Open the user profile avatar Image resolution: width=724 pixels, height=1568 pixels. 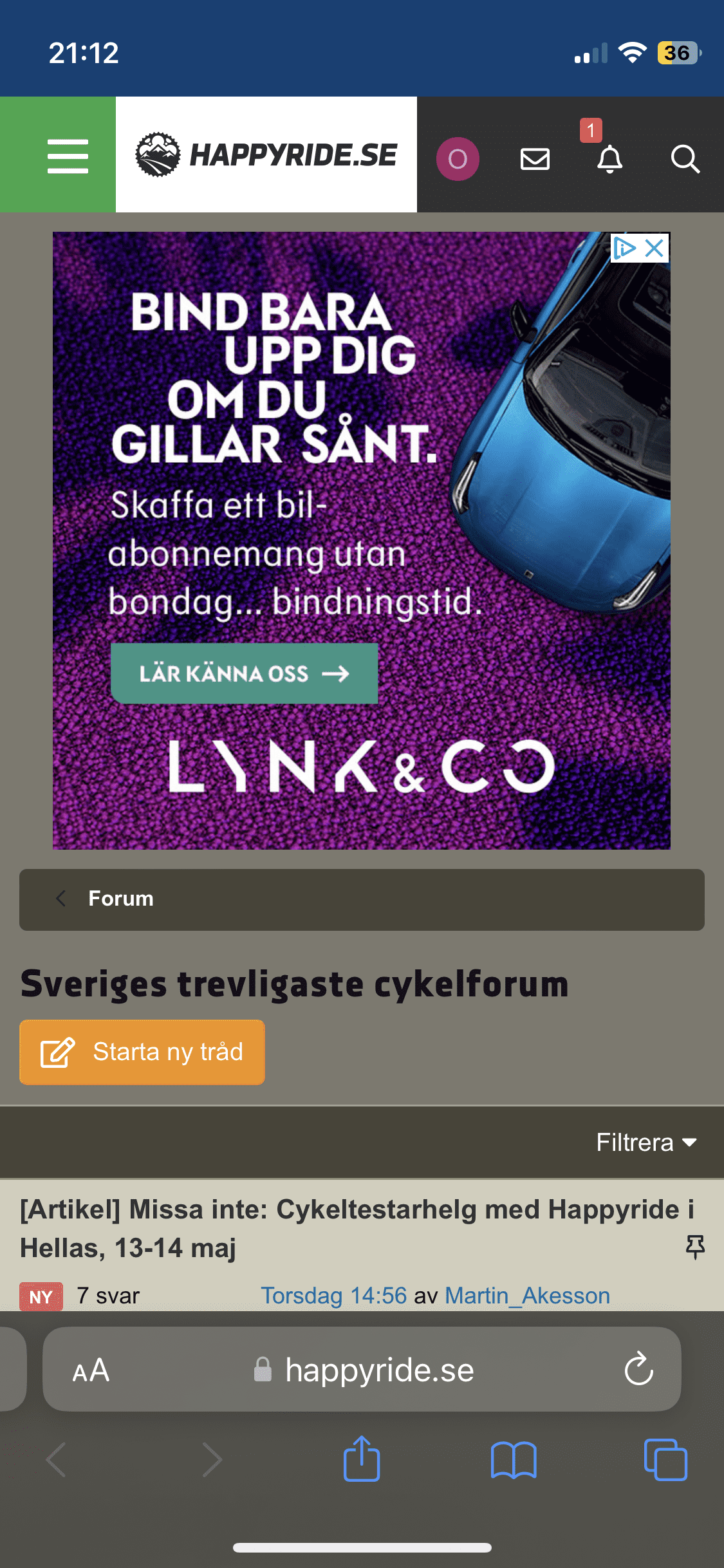458,159
